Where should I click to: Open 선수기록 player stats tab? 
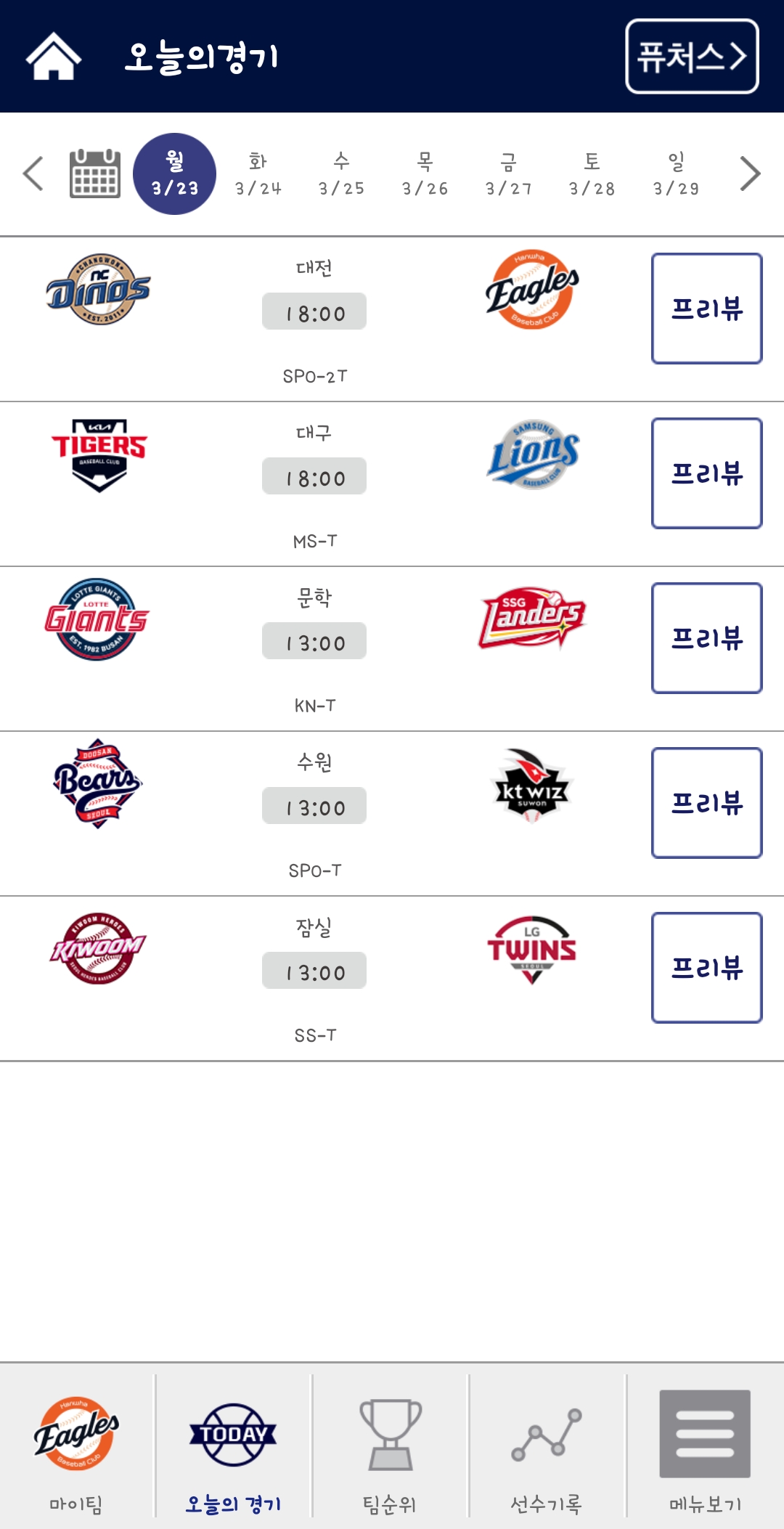tap(547, 1446)
